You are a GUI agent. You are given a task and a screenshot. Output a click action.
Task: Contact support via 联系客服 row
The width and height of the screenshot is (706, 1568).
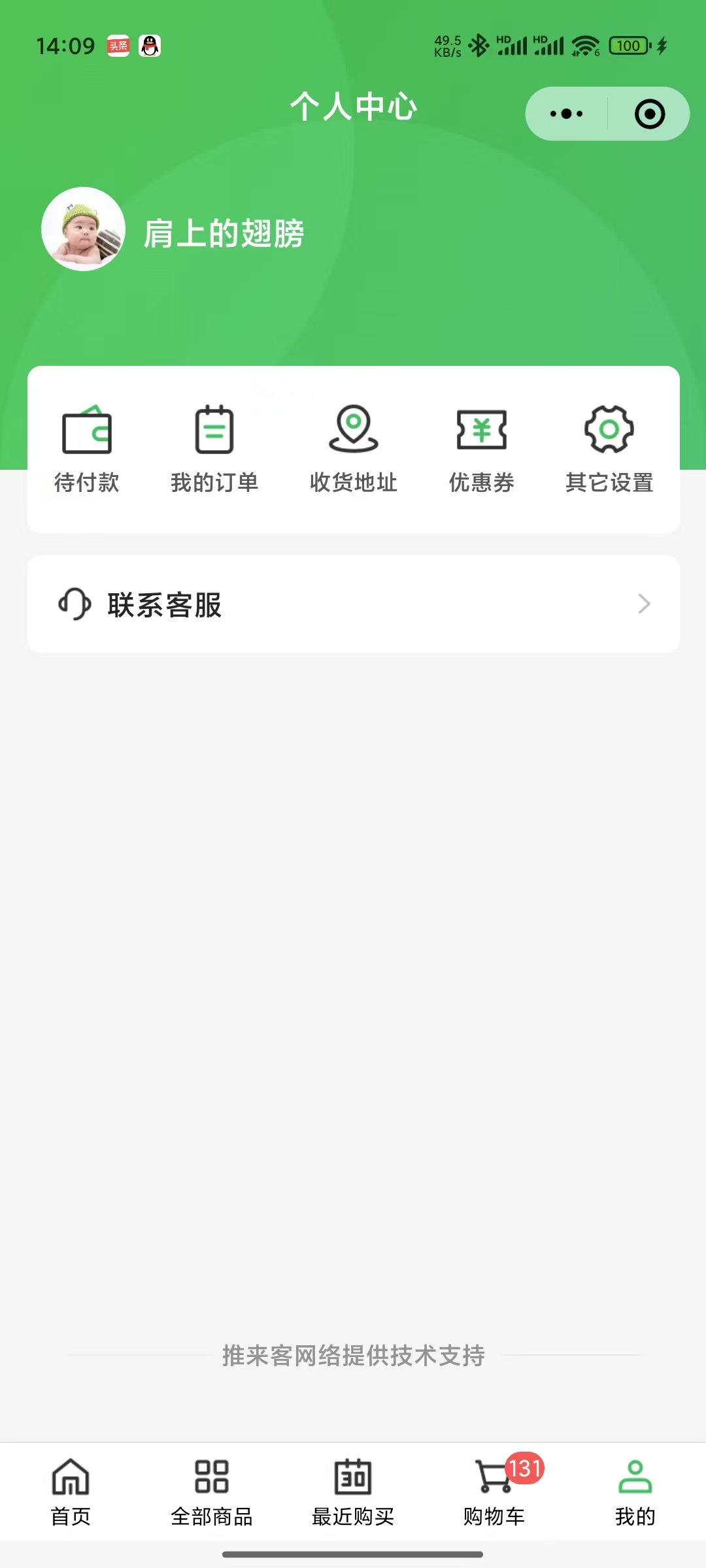354,604
